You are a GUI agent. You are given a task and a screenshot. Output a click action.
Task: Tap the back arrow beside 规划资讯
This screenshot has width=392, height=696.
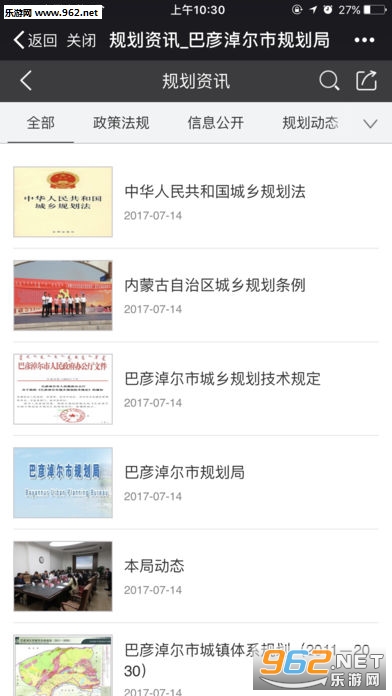click(26, 81)
